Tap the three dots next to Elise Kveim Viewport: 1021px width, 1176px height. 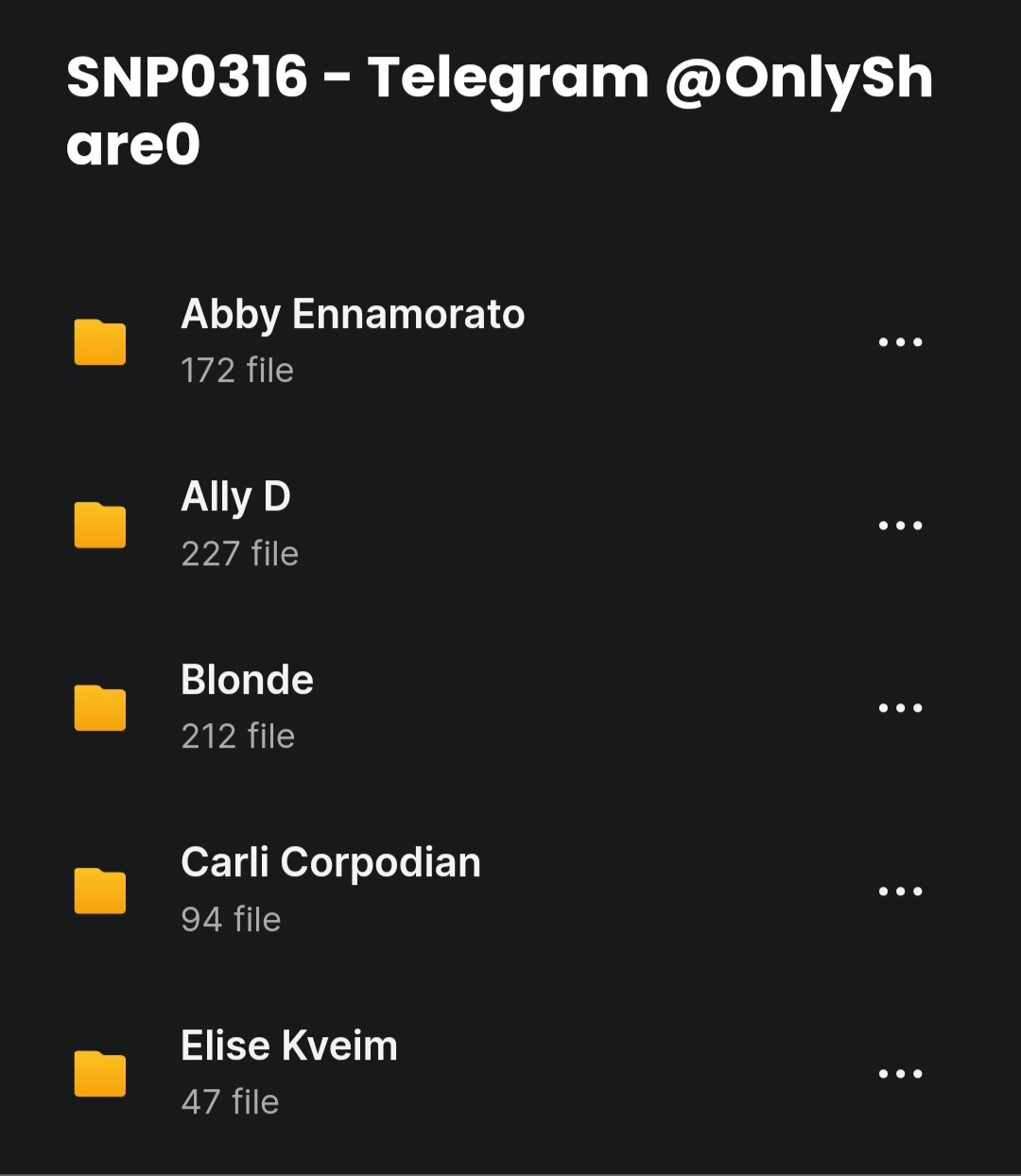(x=900, y=1074)
